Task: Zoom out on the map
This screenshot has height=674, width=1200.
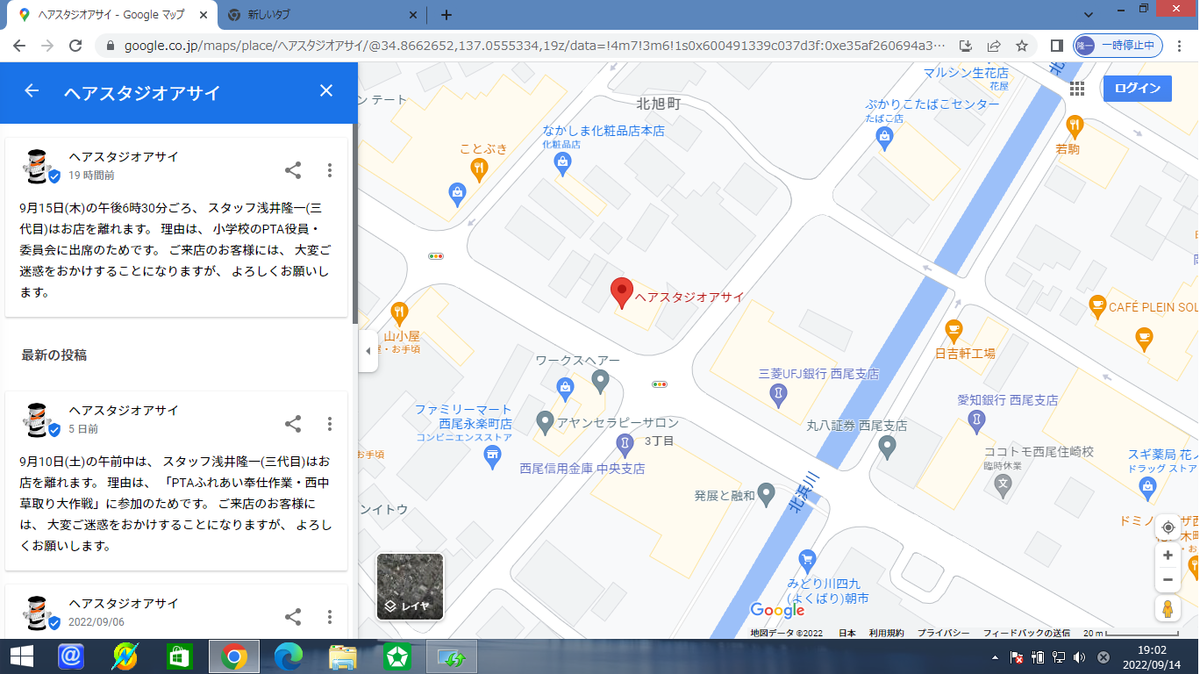Action: pos(1167,580)
